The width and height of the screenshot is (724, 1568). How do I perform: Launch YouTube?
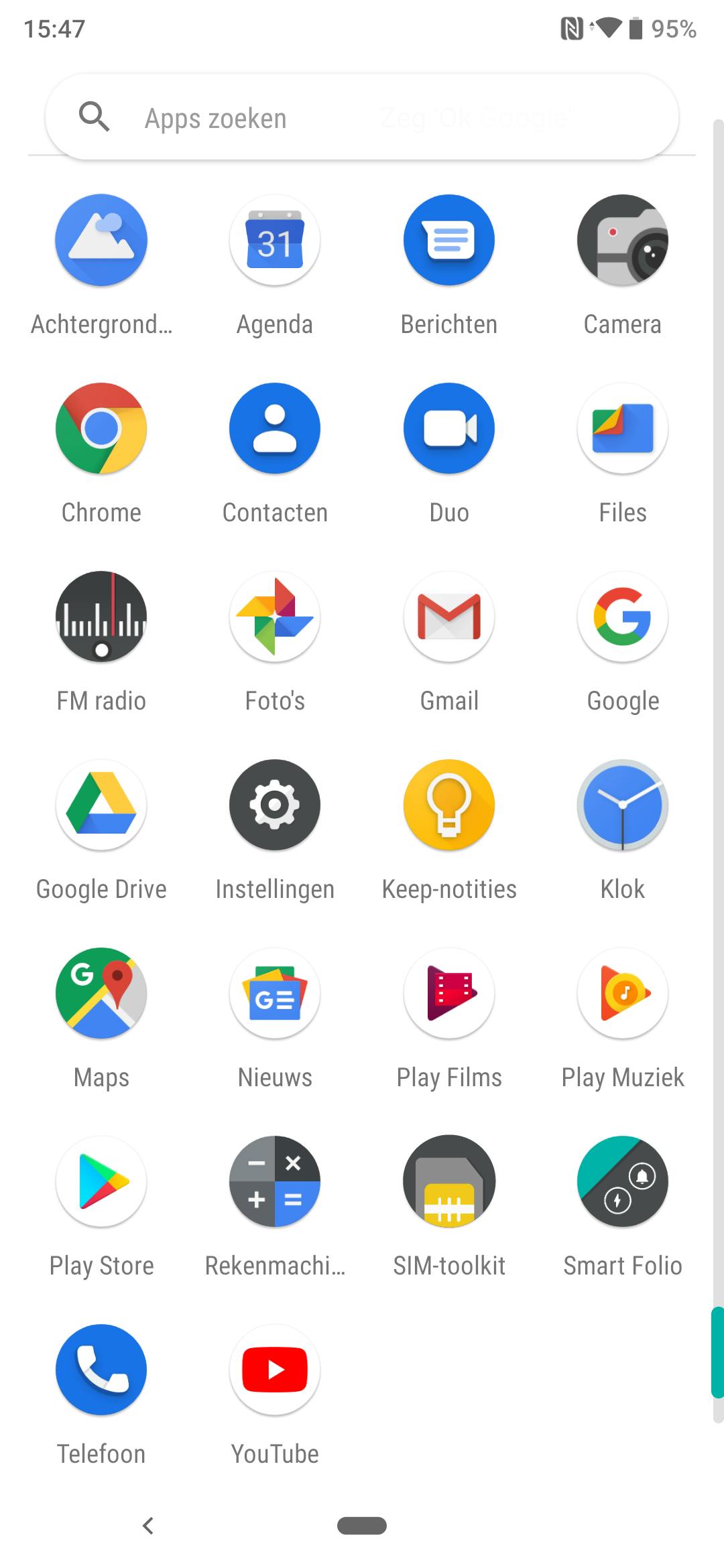pos(275,1370)
